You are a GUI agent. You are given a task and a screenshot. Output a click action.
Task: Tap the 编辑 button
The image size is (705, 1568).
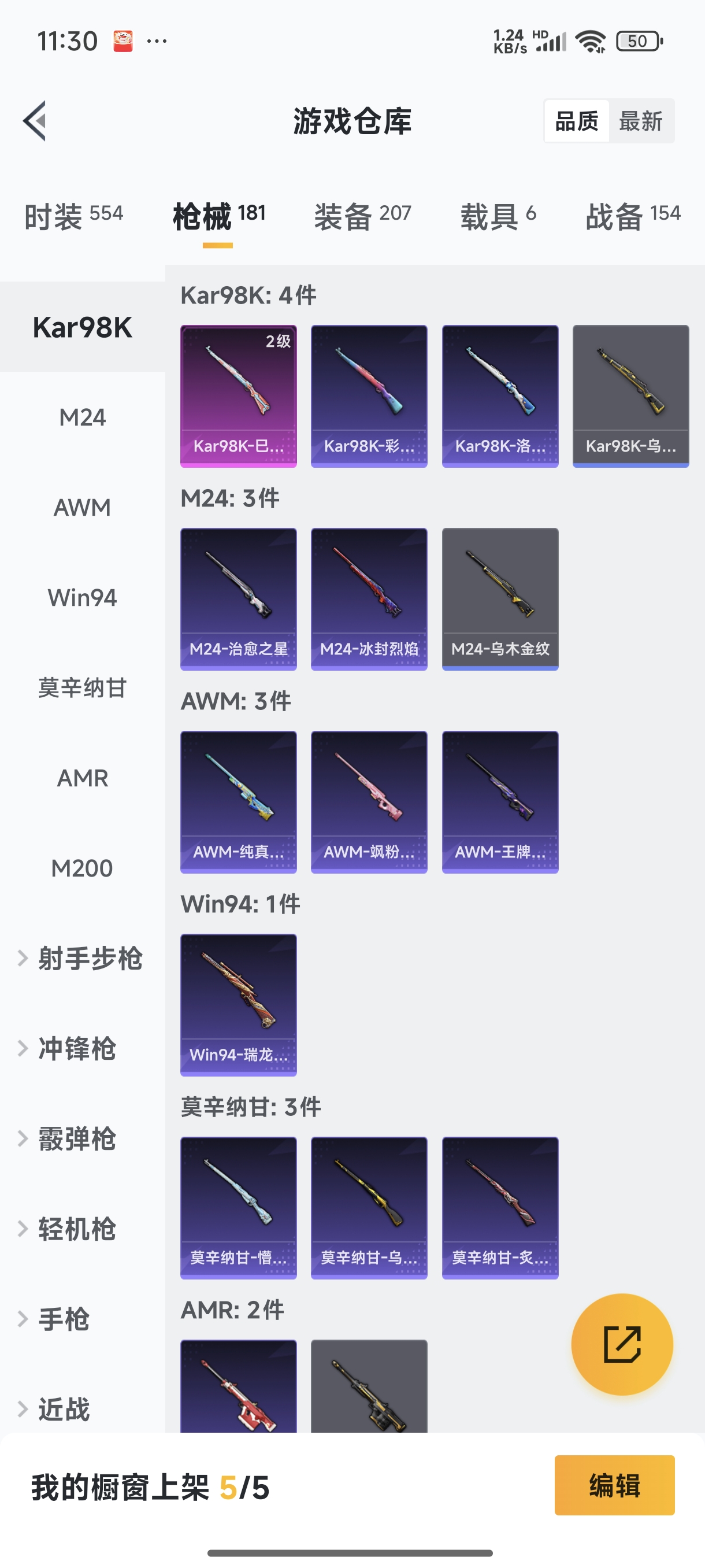[x=614, y=1485]
